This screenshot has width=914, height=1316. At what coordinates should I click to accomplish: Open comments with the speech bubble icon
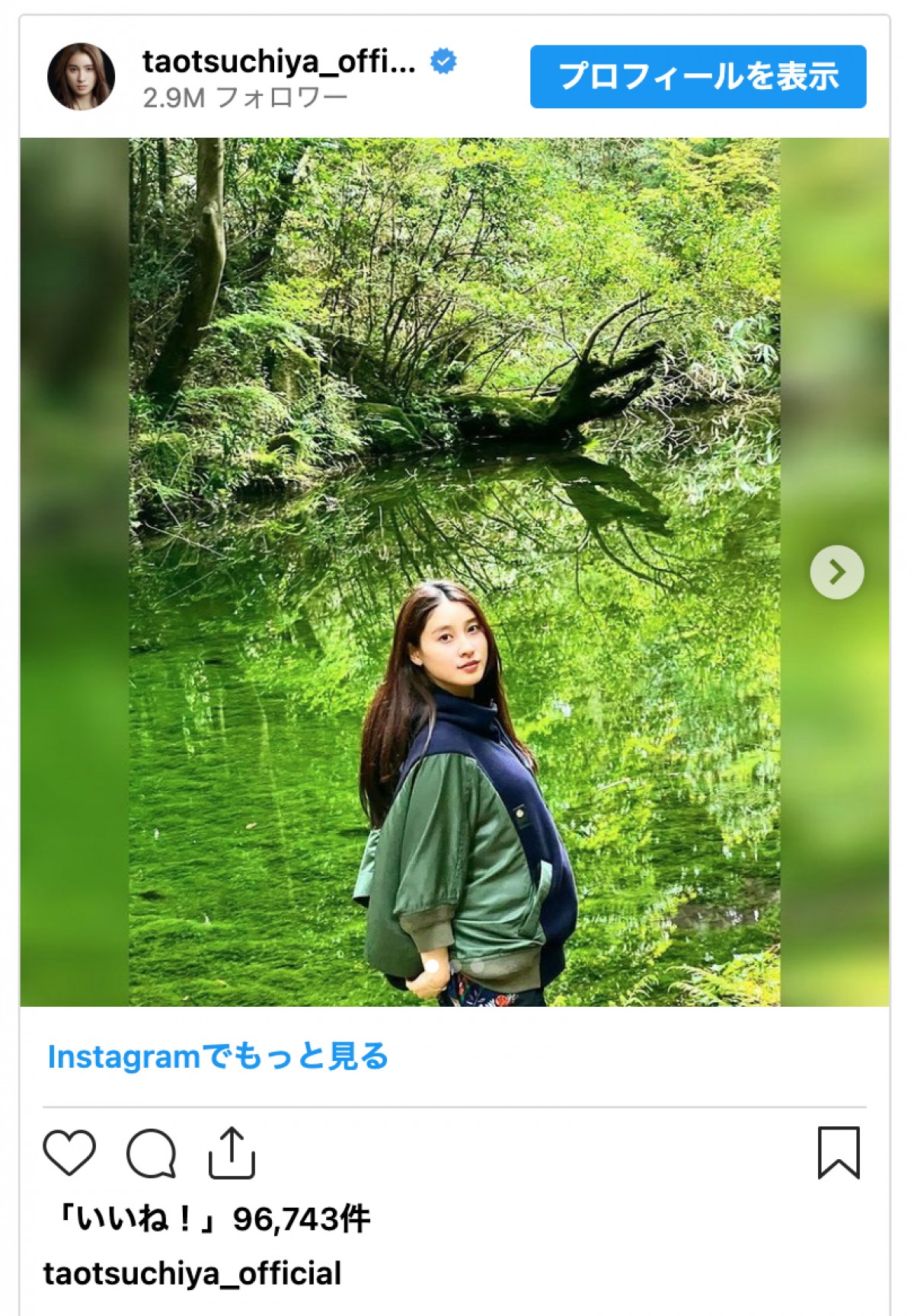coord(151,1153)
